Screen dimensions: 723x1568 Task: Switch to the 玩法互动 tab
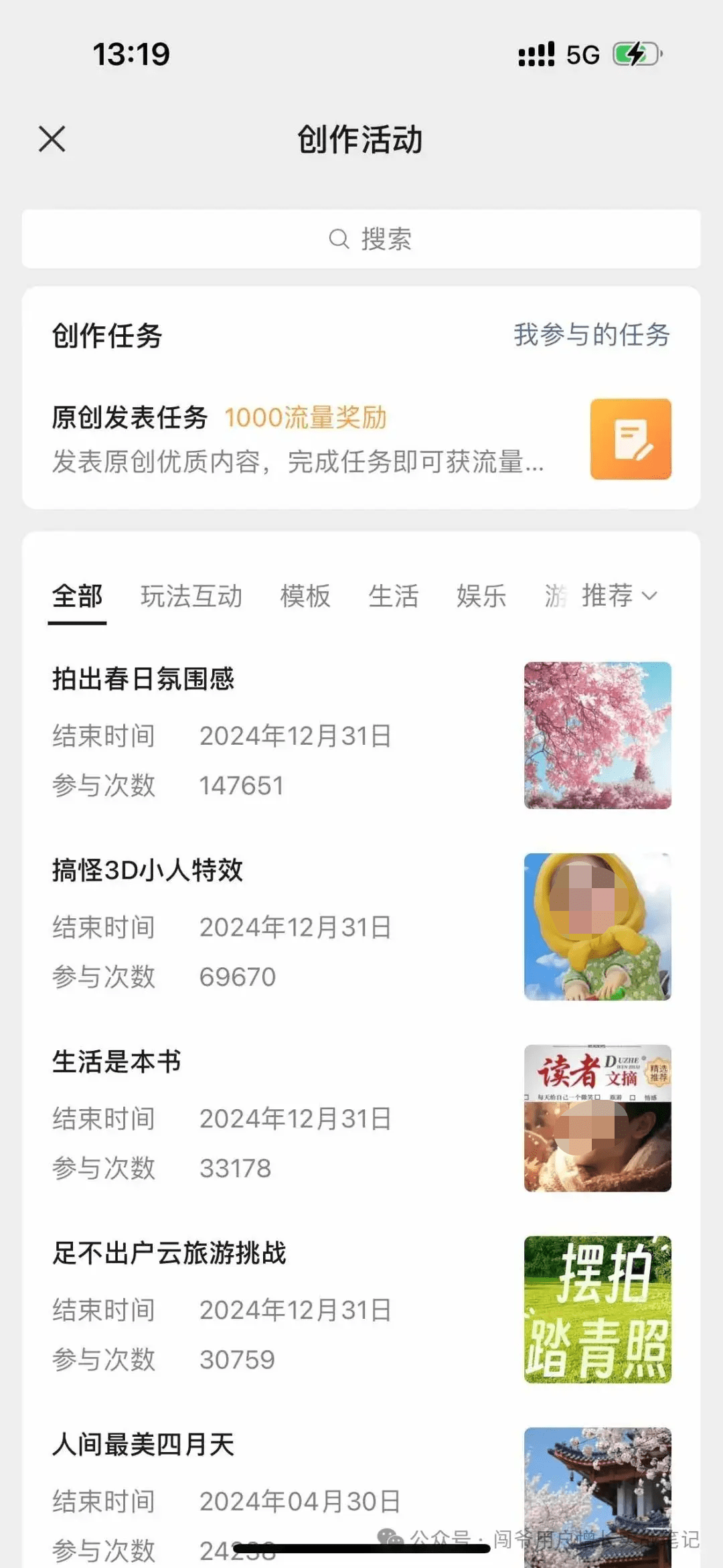pos(192,595)
